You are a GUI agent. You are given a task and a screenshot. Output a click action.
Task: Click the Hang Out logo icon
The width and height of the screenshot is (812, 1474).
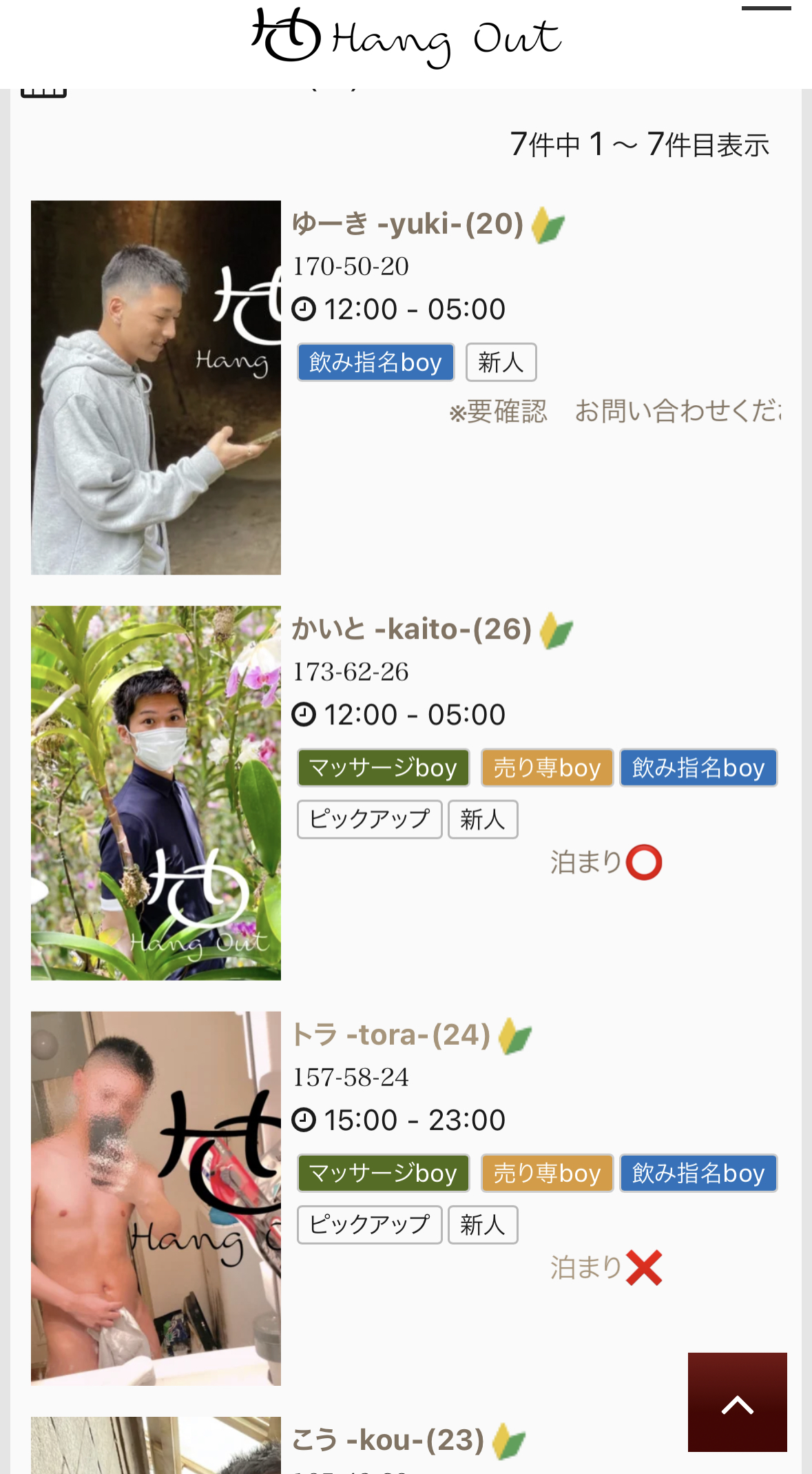point(285,39)
